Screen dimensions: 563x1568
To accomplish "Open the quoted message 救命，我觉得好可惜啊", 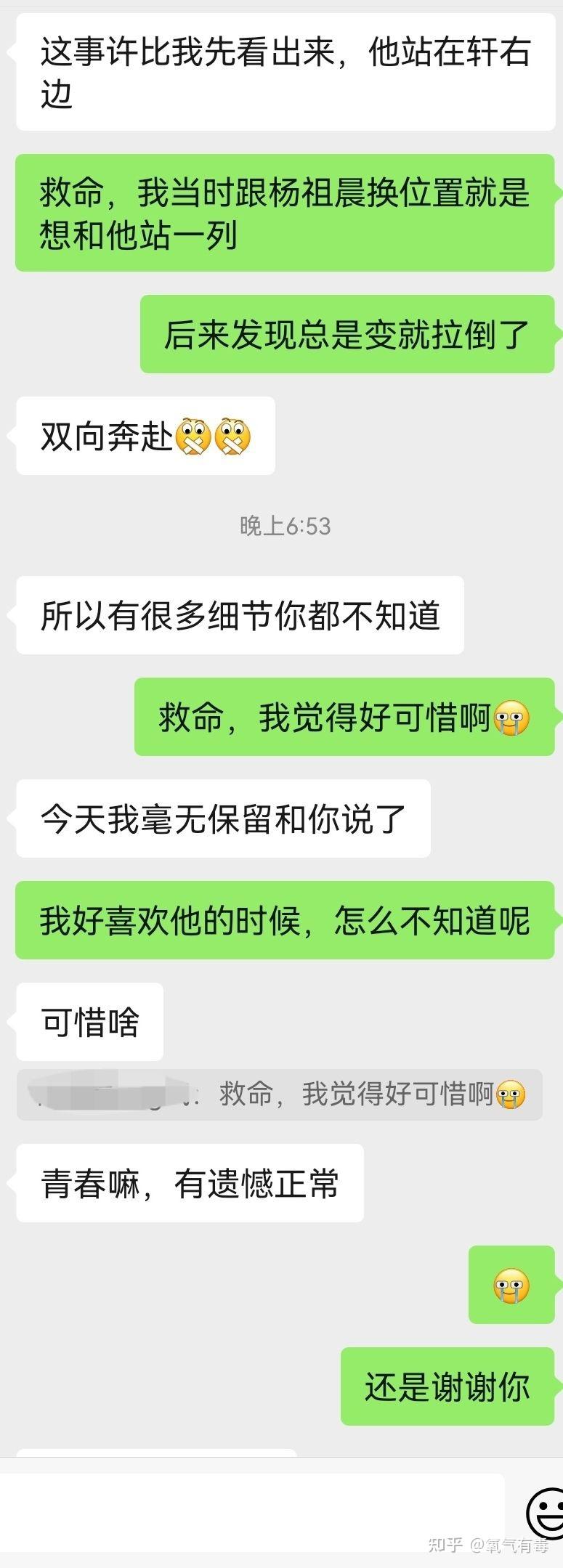I will pos(280,1094).
